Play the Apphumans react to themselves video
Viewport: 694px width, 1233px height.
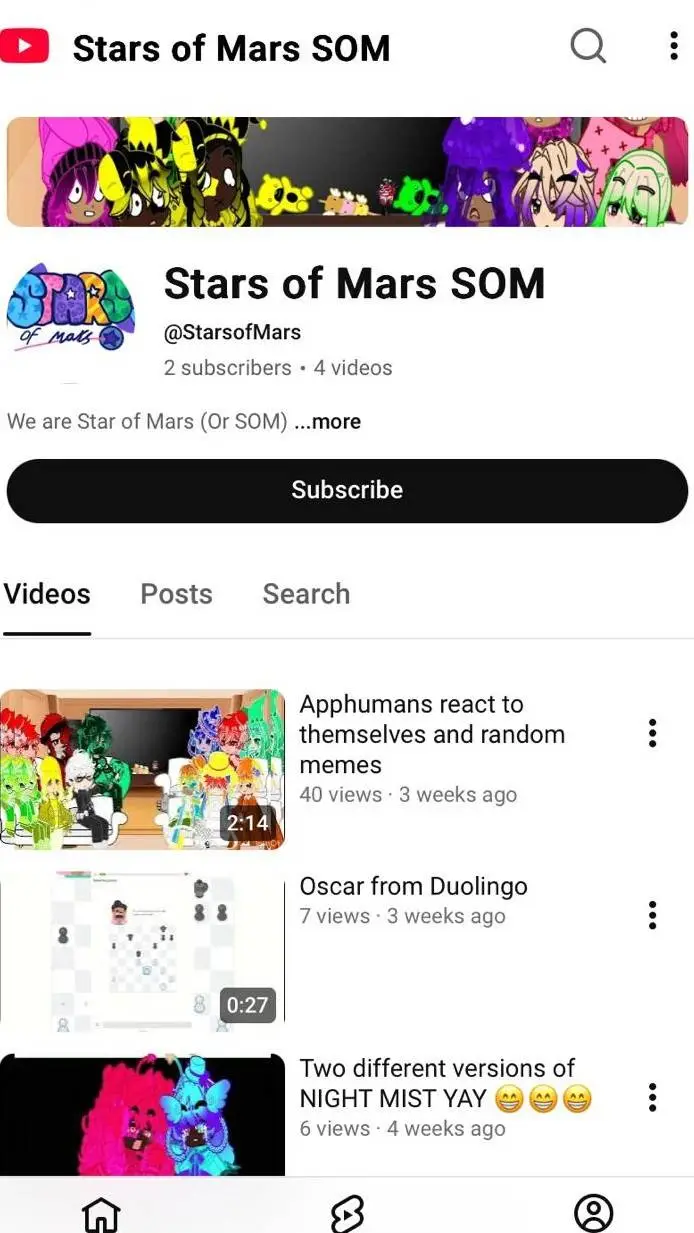pyautogui.click(x=143, y=769)
